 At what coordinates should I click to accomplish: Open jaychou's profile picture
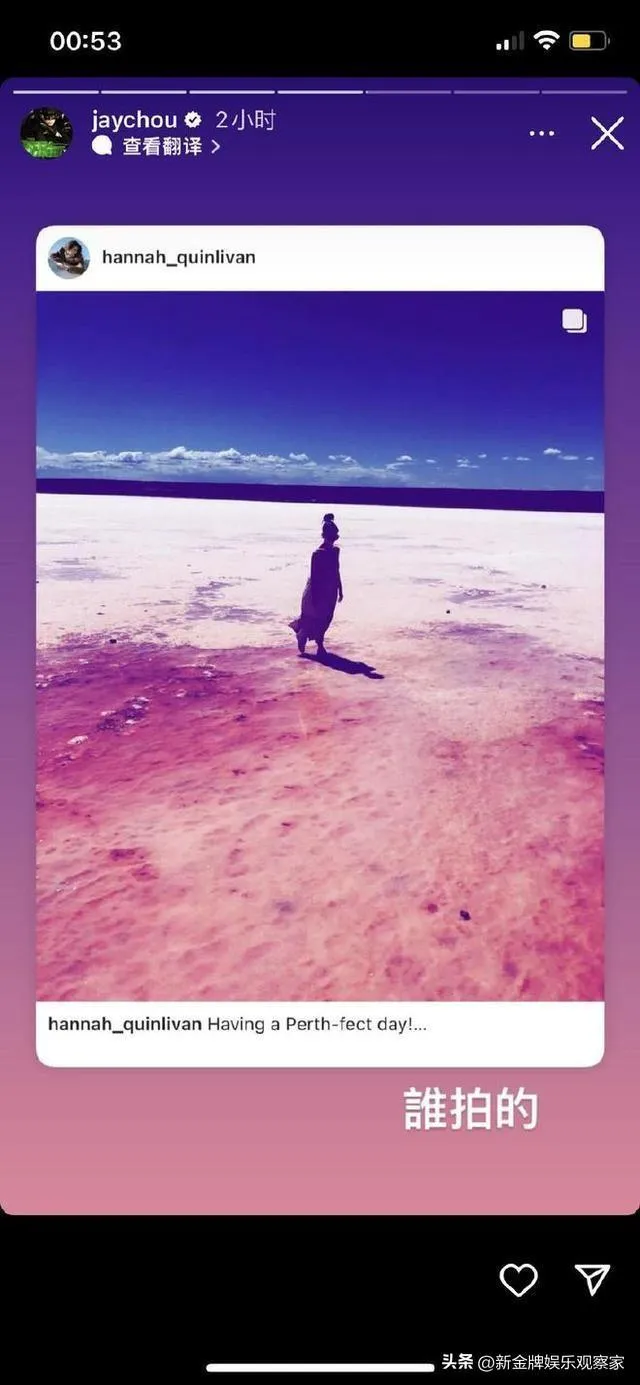[46, 133]
